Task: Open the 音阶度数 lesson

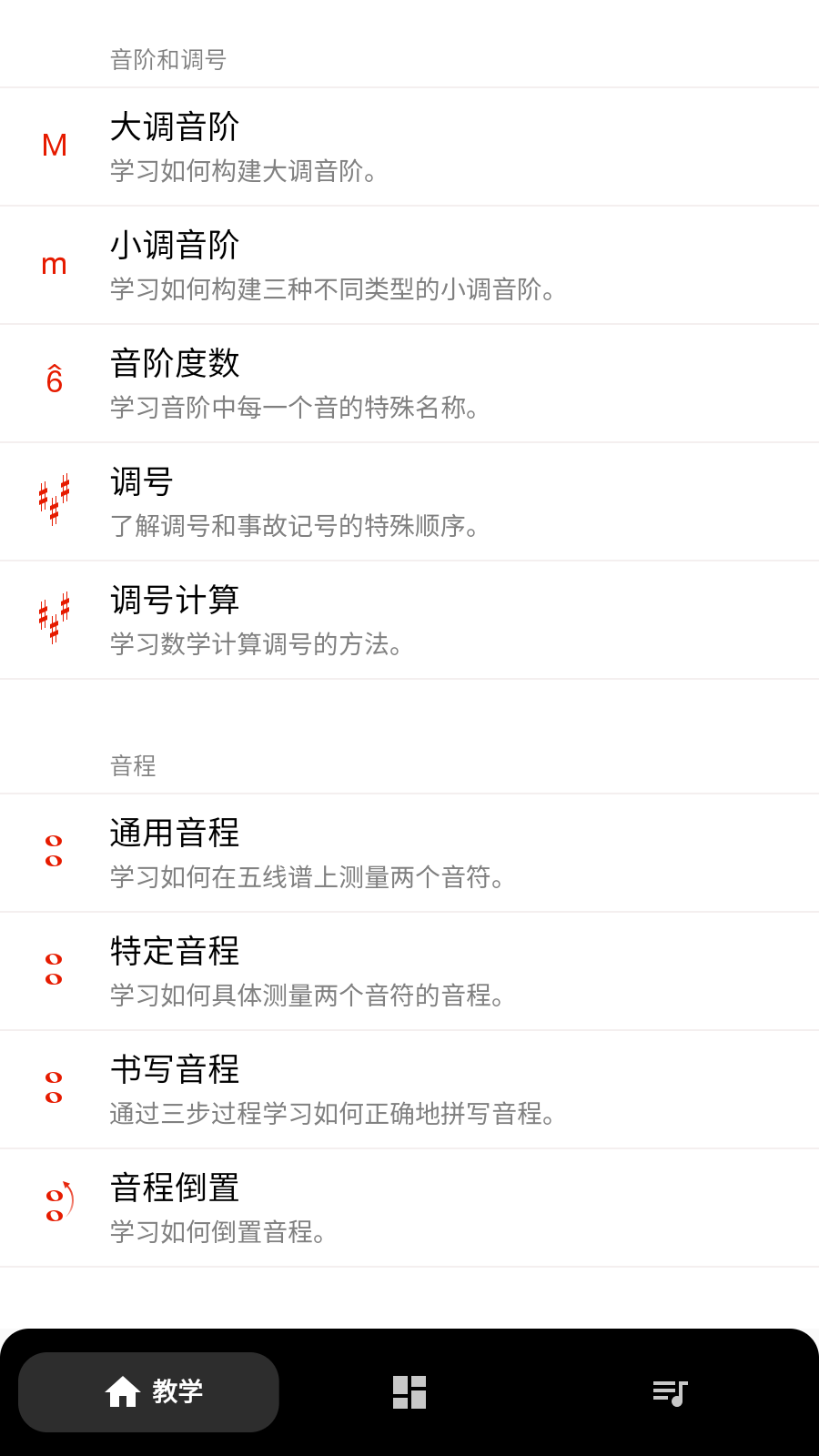Action: tap(409, 382)
